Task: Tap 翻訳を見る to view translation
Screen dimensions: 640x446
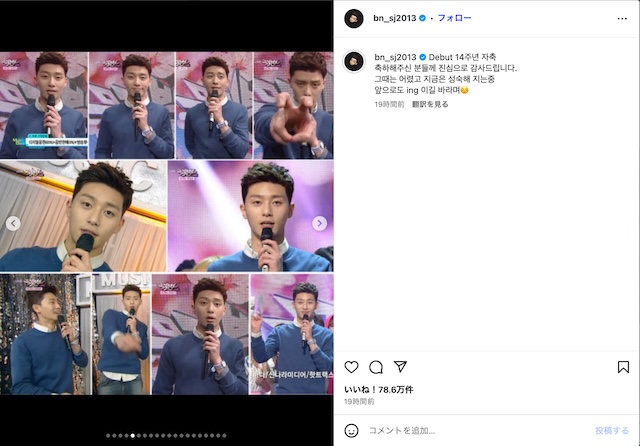Action: (430, 104)
